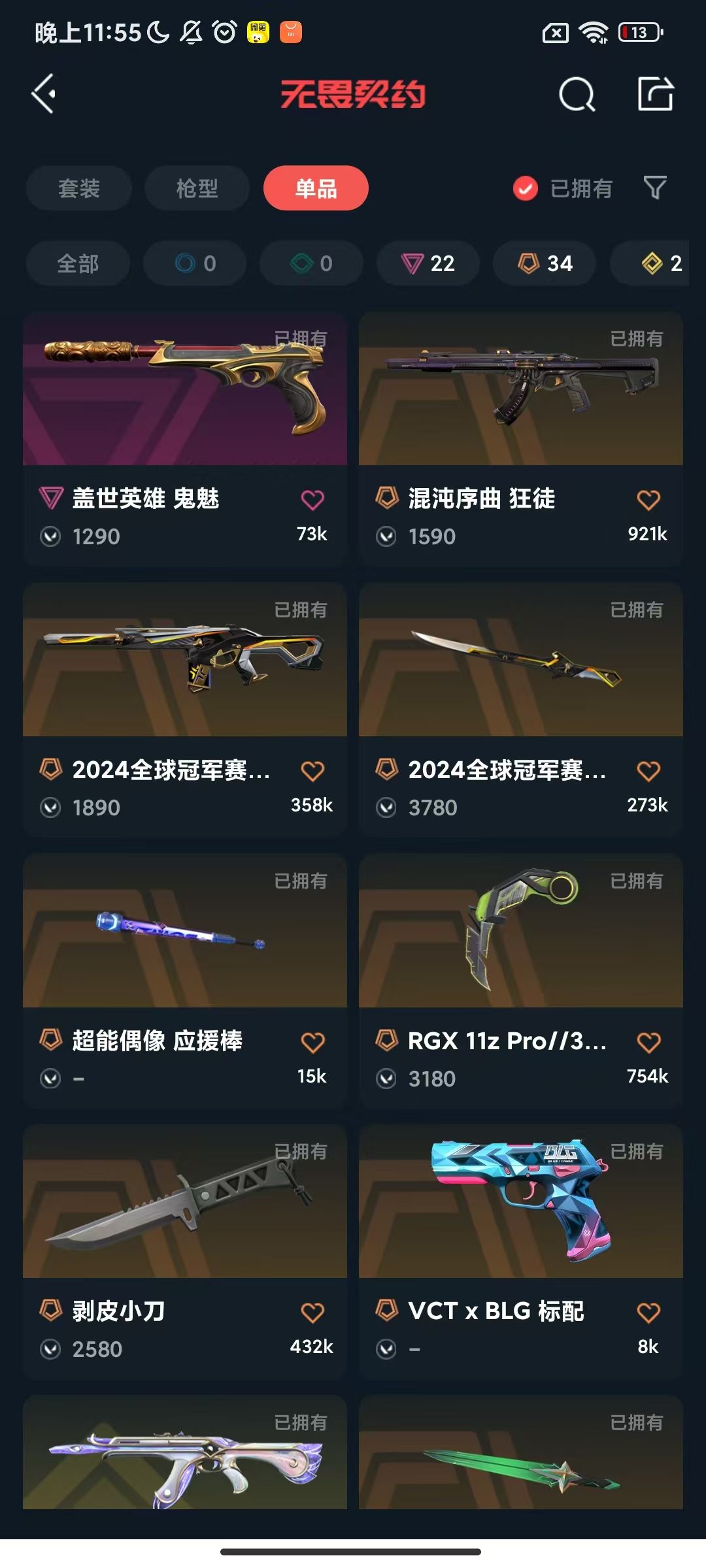The height and width of the screenshot is (1568, 706).
Task: Select the 单品 tab
Action: pos(316,188)
